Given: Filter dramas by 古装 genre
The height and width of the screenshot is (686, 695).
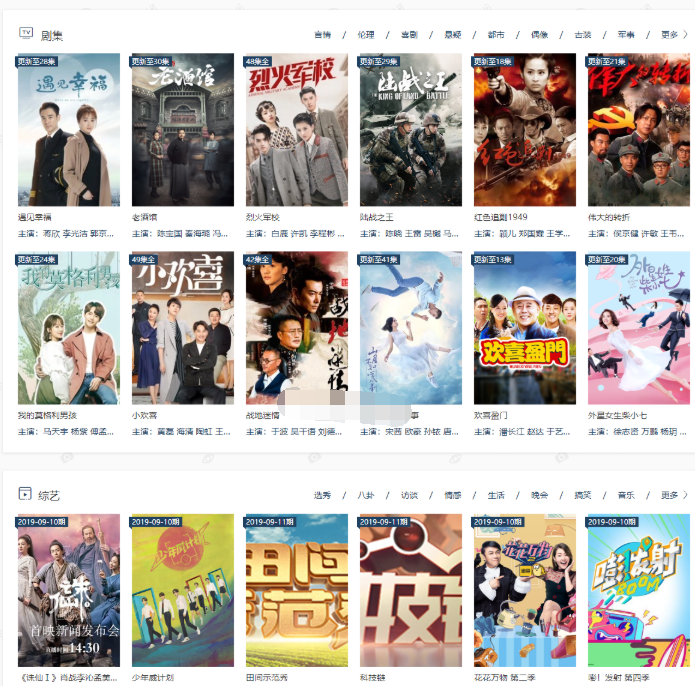Looking at the screenshot, I should click(582, 34).
